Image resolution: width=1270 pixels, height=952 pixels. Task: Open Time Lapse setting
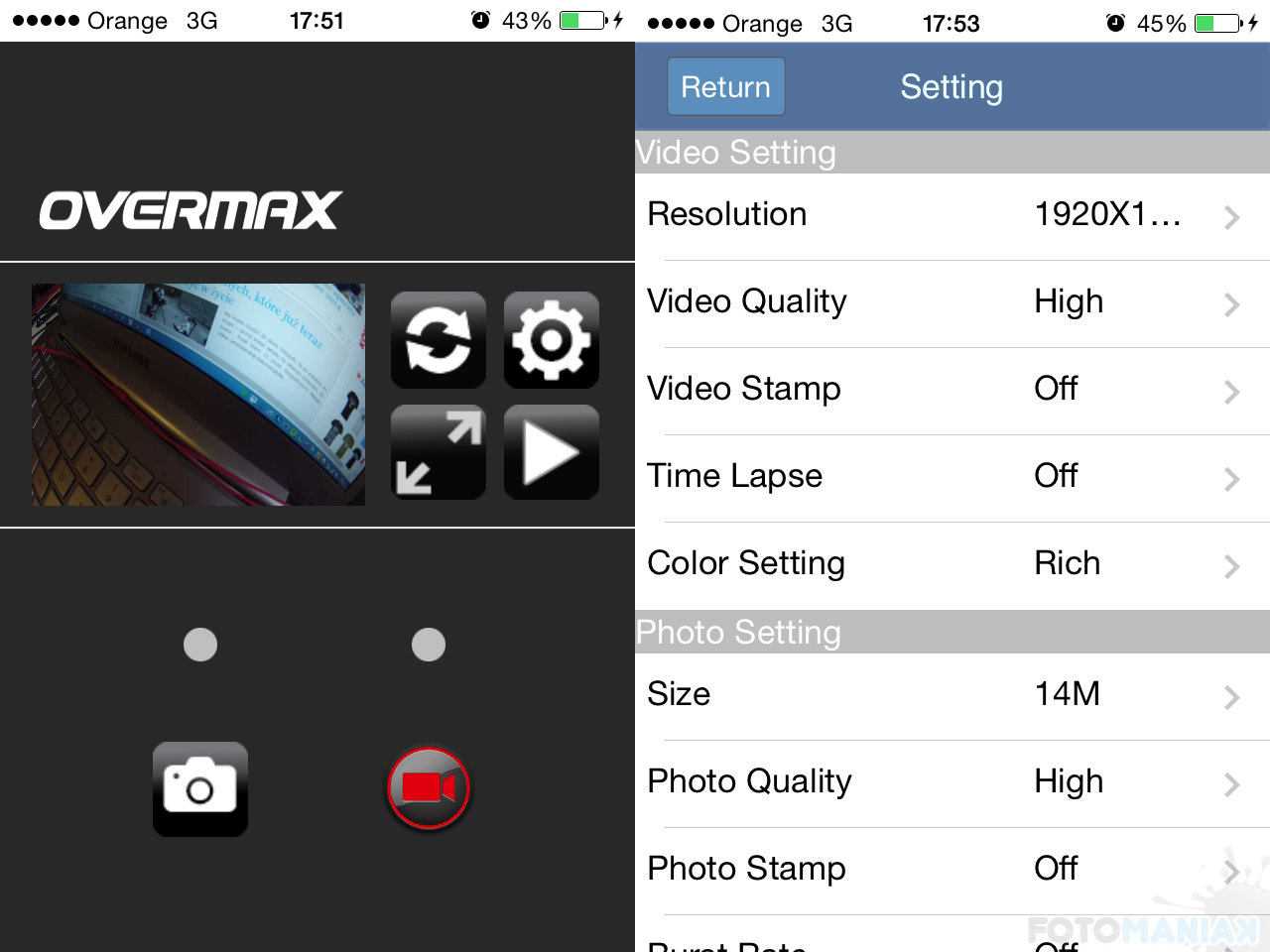(x=951, y=477)
